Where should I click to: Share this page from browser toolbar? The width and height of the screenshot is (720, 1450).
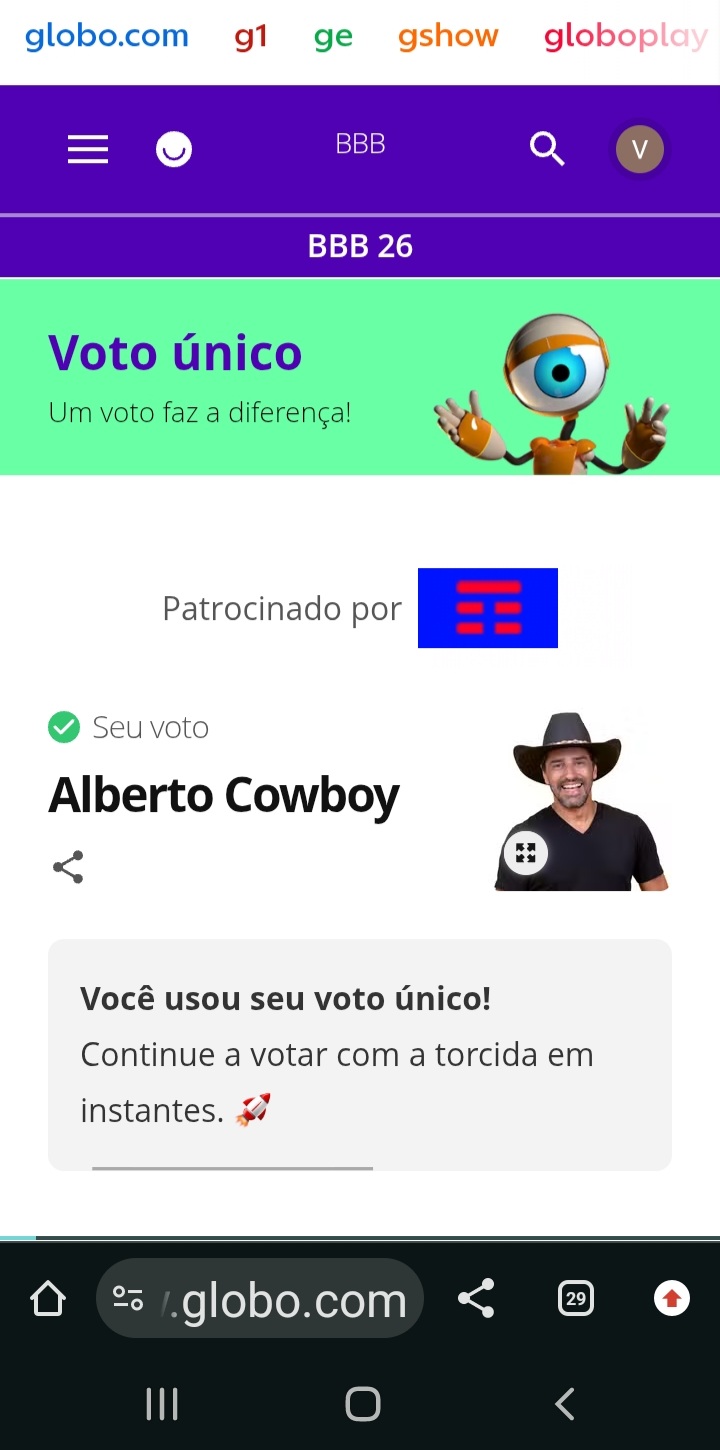click(x=476, y=1299)
